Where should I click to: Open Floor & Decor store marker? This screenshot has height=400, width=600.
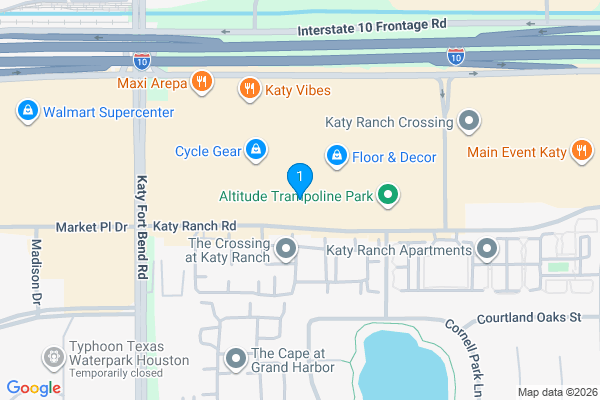point(337,156)
